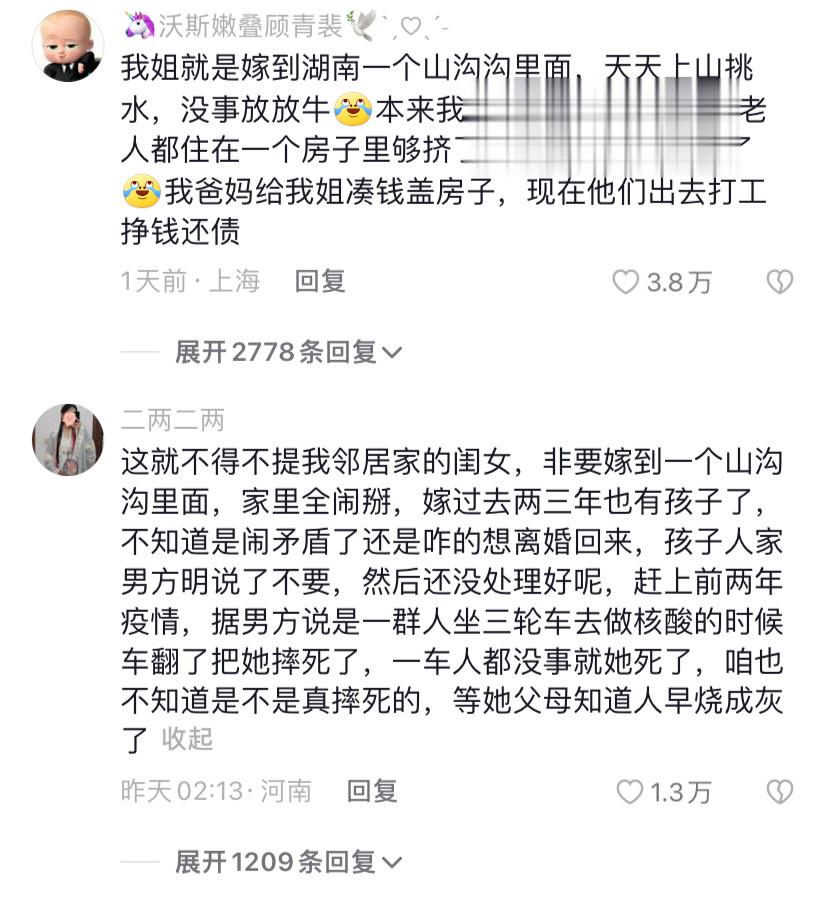Collapse the long comment via 收起
Screen dimensions: 828x899
pyautogui.click(x=188, y=739)
